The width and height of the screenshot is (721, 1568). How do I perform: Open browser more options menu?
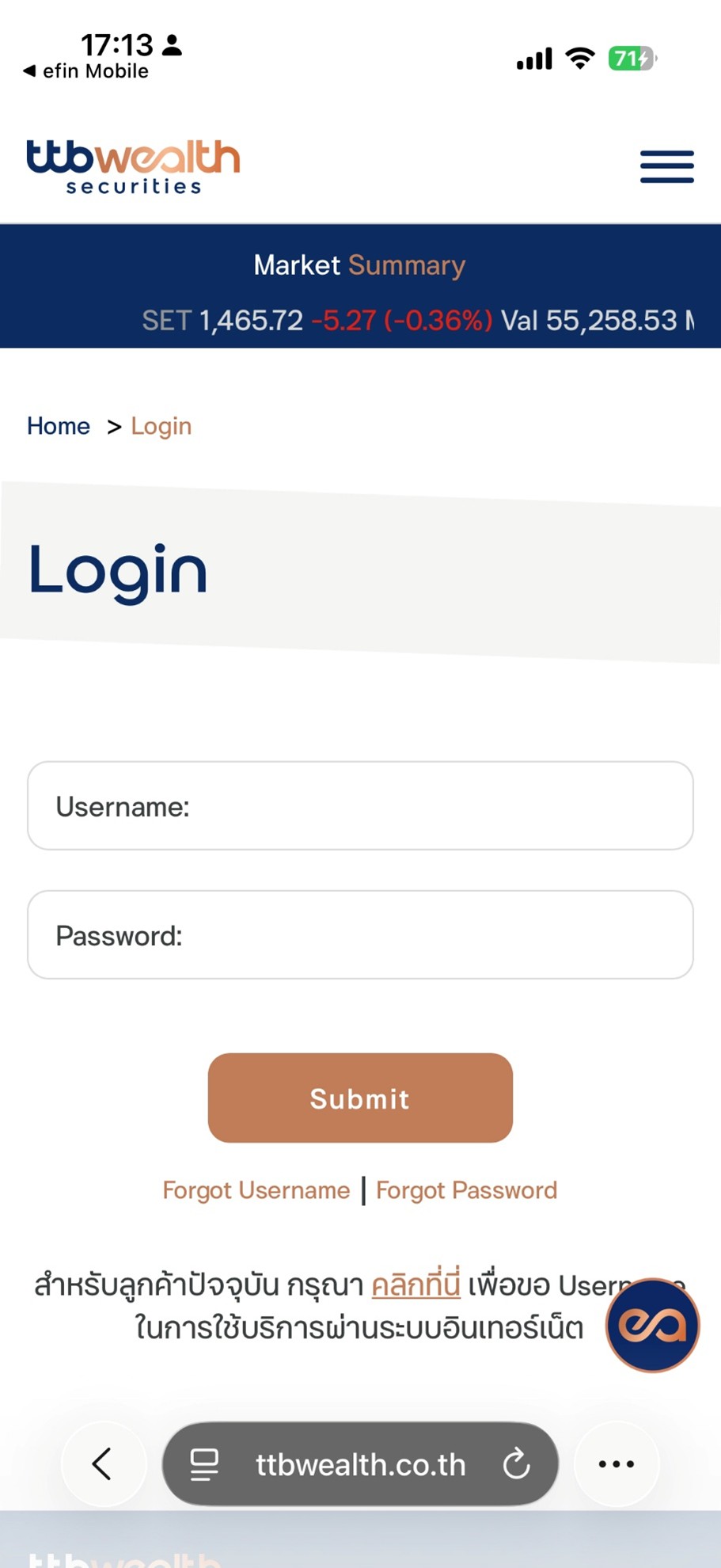(616, 1464)
